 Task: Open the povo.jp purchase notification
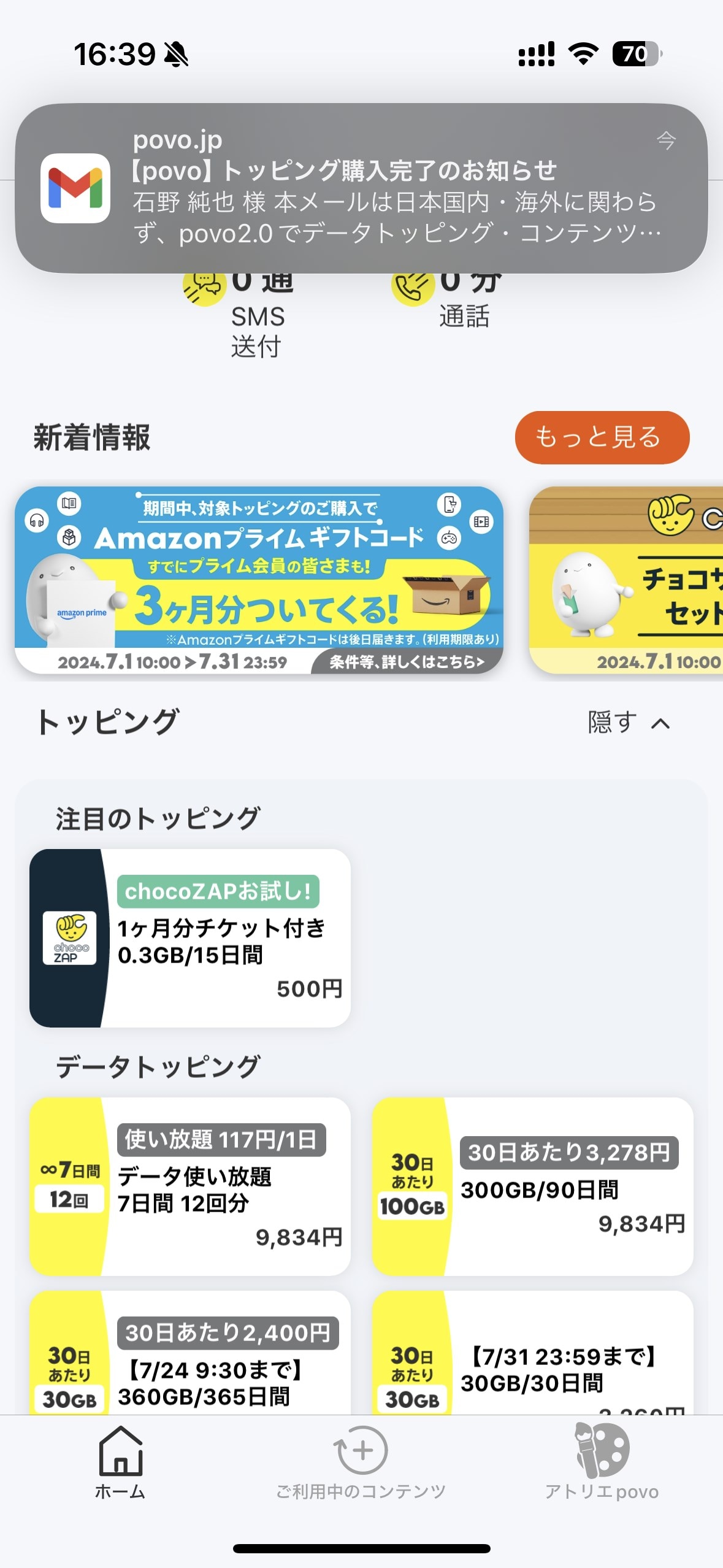(362, 184)
